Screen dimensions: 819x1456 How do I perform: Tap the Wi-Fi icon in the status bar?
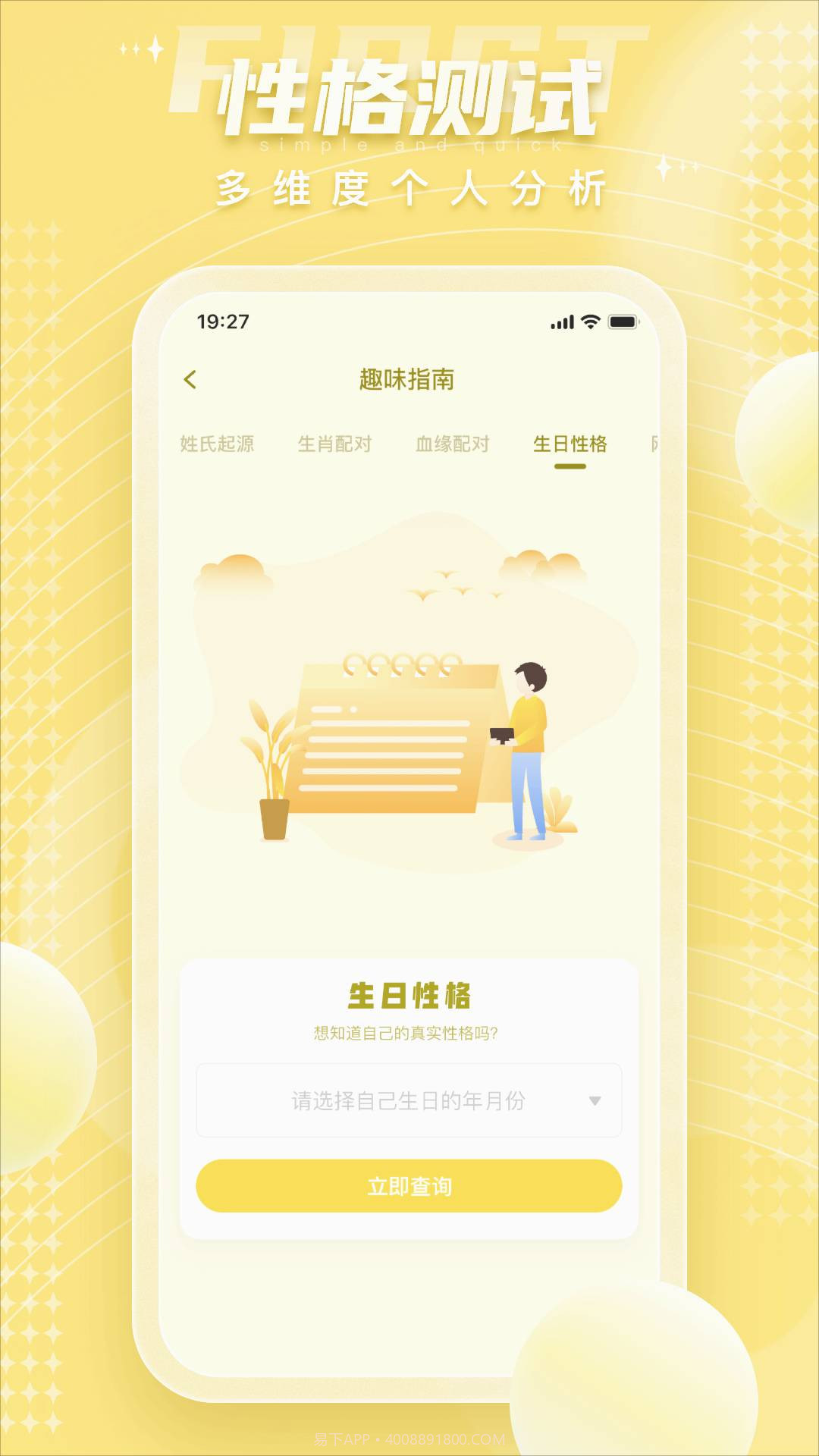tap(592, 322)
